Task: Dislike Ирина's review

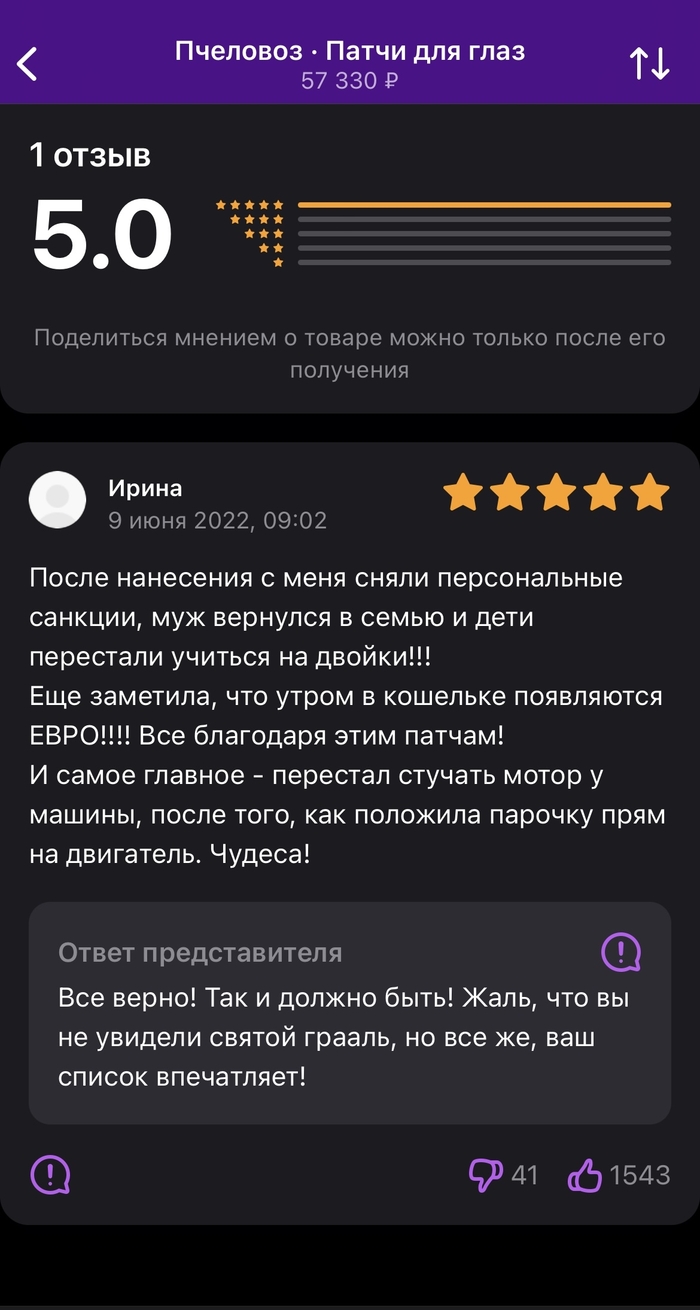Action: pyautogui.click(x=486, y=1174)
